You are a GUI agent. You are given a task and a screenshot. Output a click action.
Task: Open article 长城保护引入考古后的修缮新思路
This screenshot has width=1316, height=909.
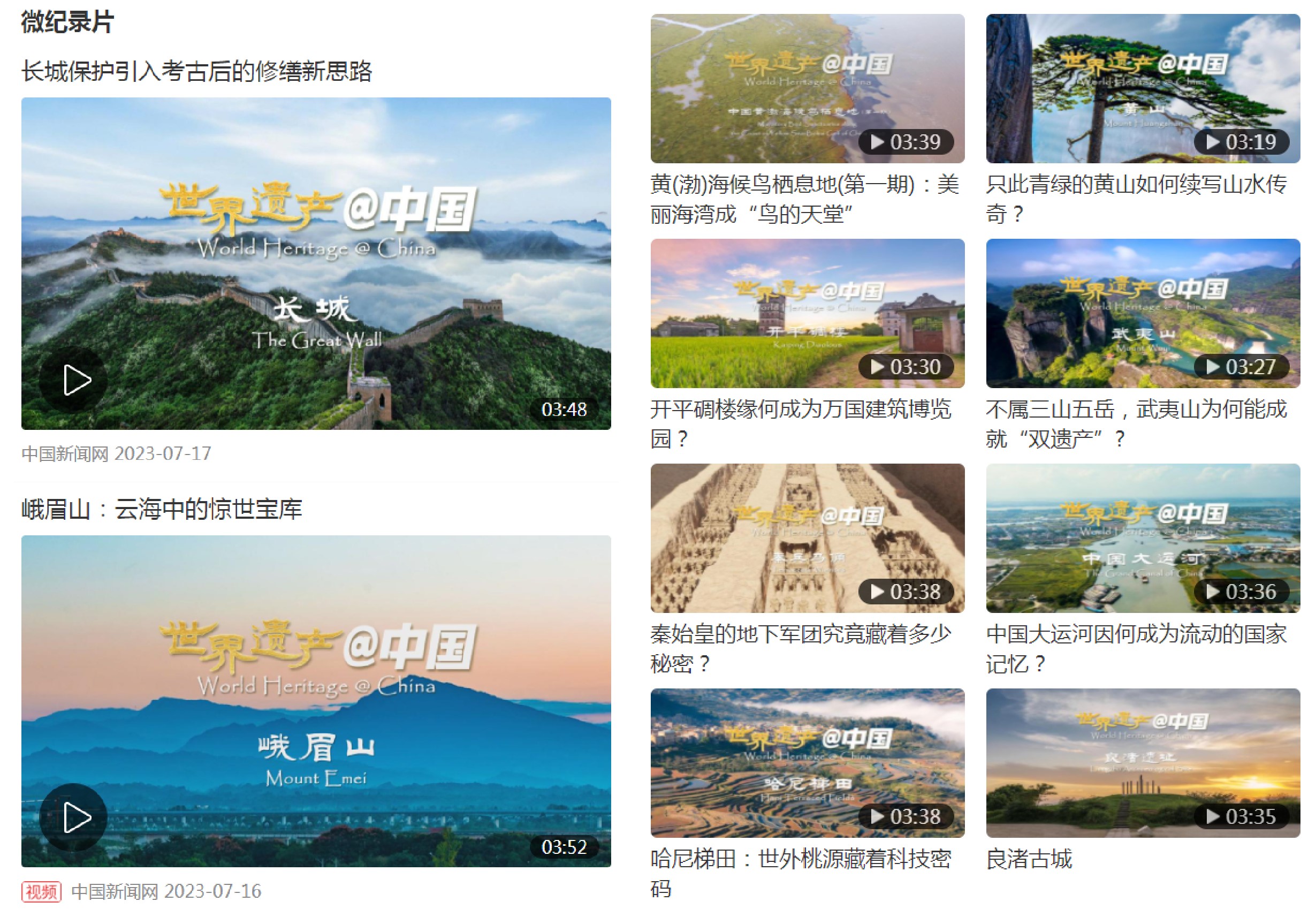(x=196, y=72)
